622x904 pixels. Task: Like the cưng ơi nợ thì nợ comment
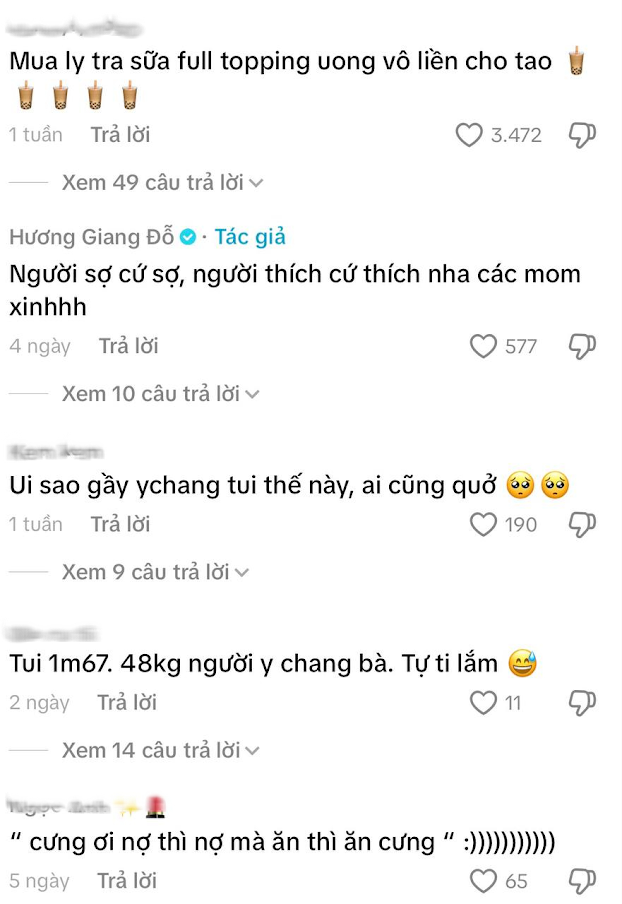click(x=483, y=881)
